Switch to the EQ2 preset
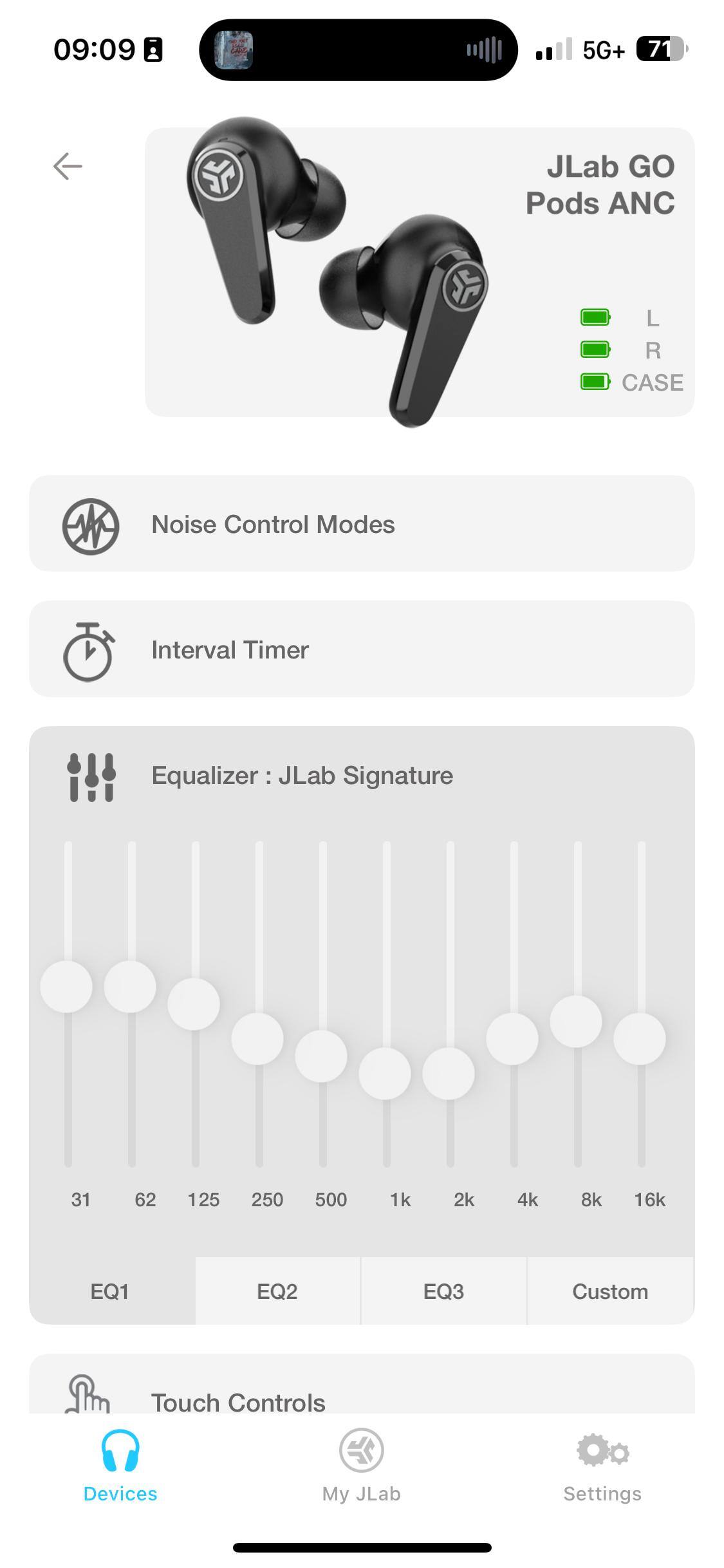 (277, 1291)
